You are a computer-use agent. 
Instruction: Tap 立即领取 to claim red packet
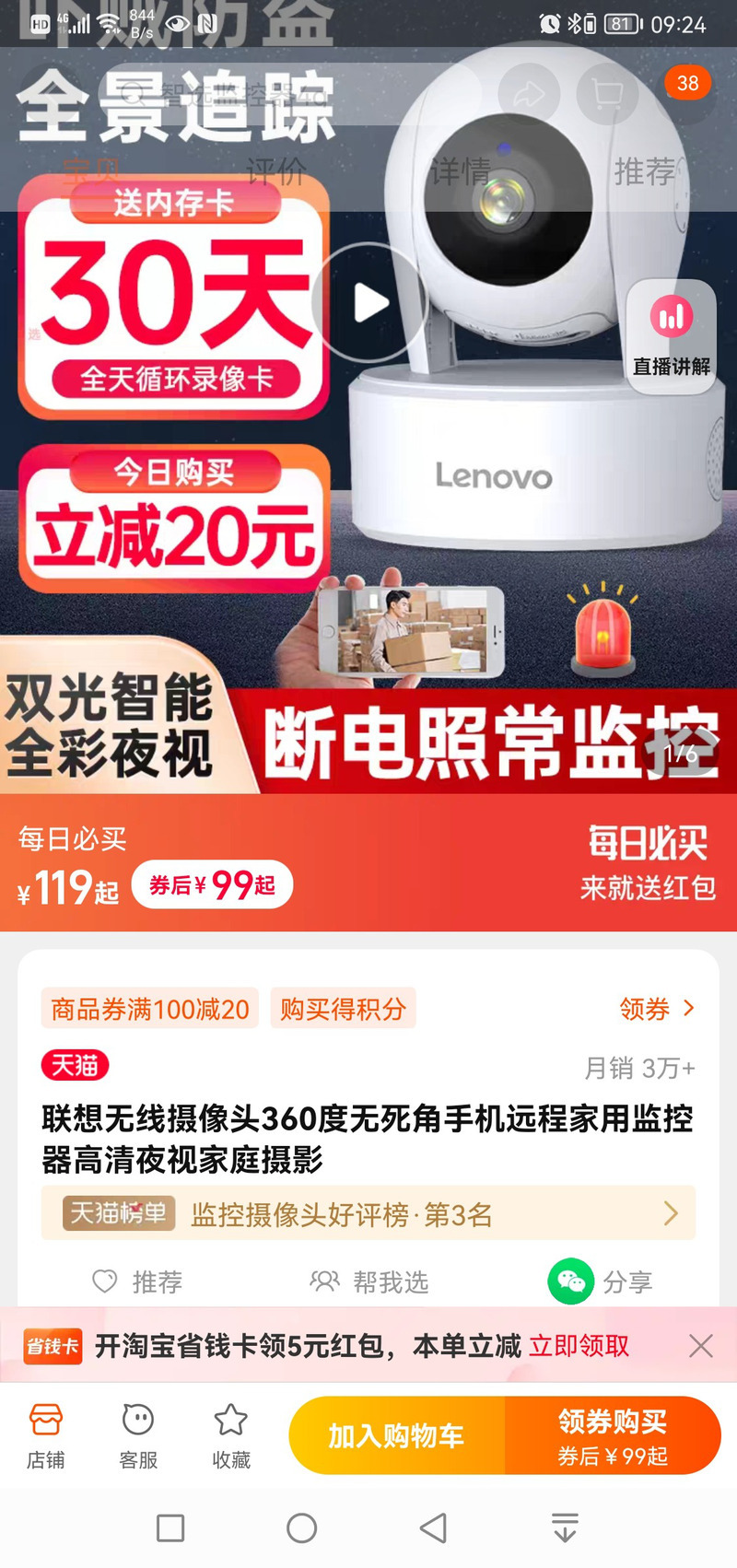[579, 1346]
